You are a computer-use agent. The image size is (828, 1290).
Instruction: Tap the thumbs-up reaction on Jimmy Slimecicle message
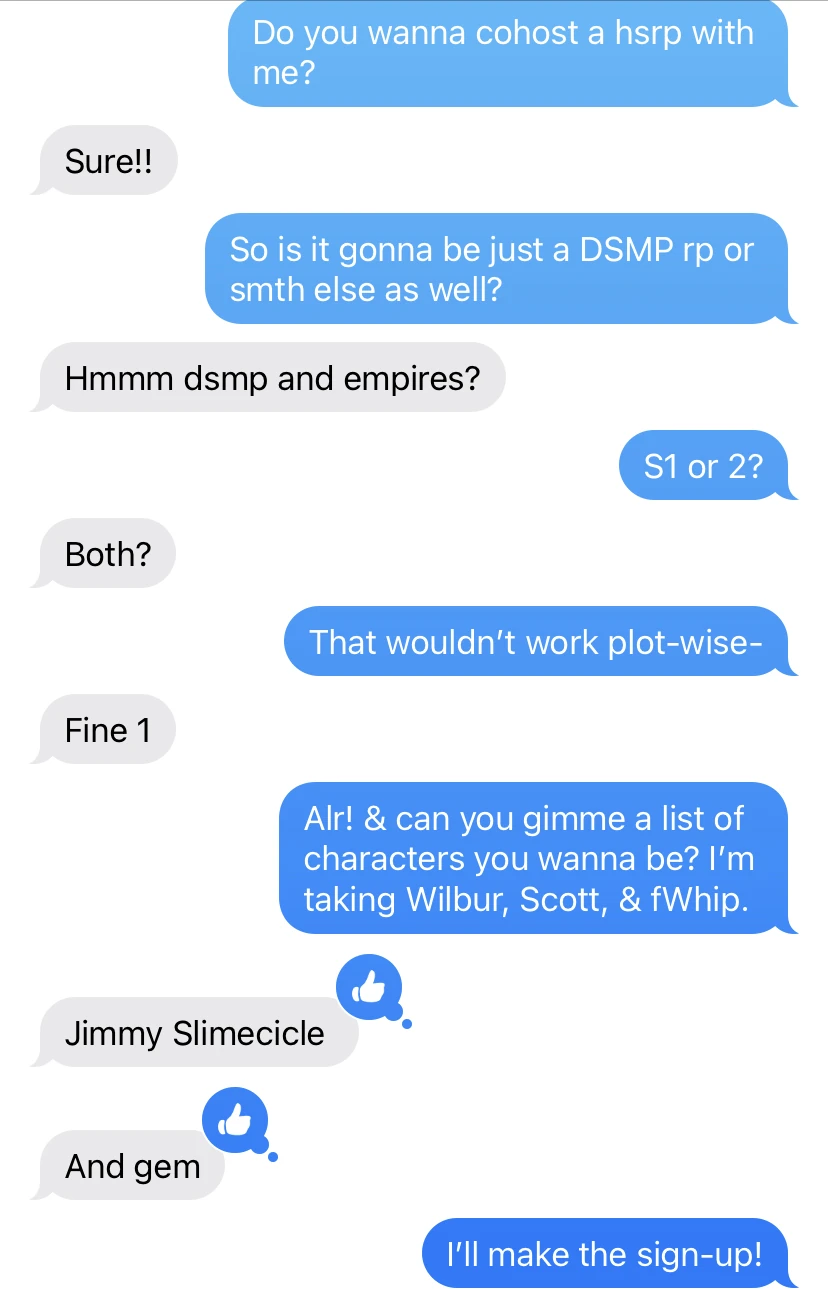point(369,985)
